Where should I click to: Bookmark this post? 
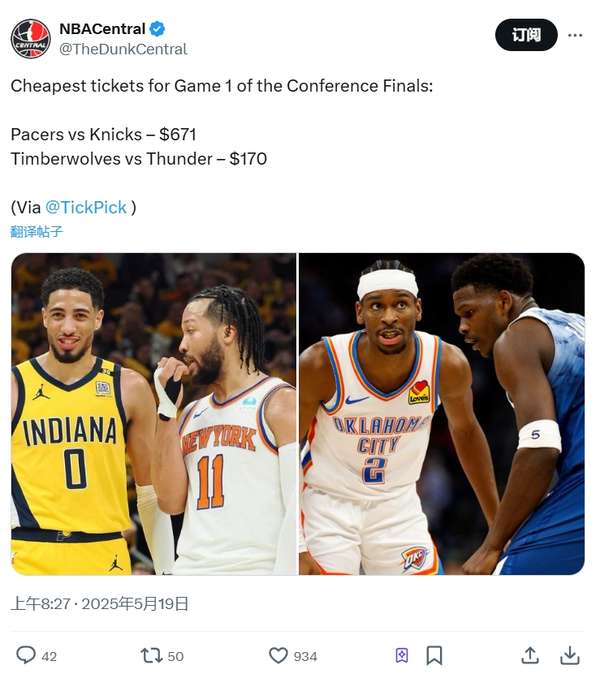(x=434, y=655)
